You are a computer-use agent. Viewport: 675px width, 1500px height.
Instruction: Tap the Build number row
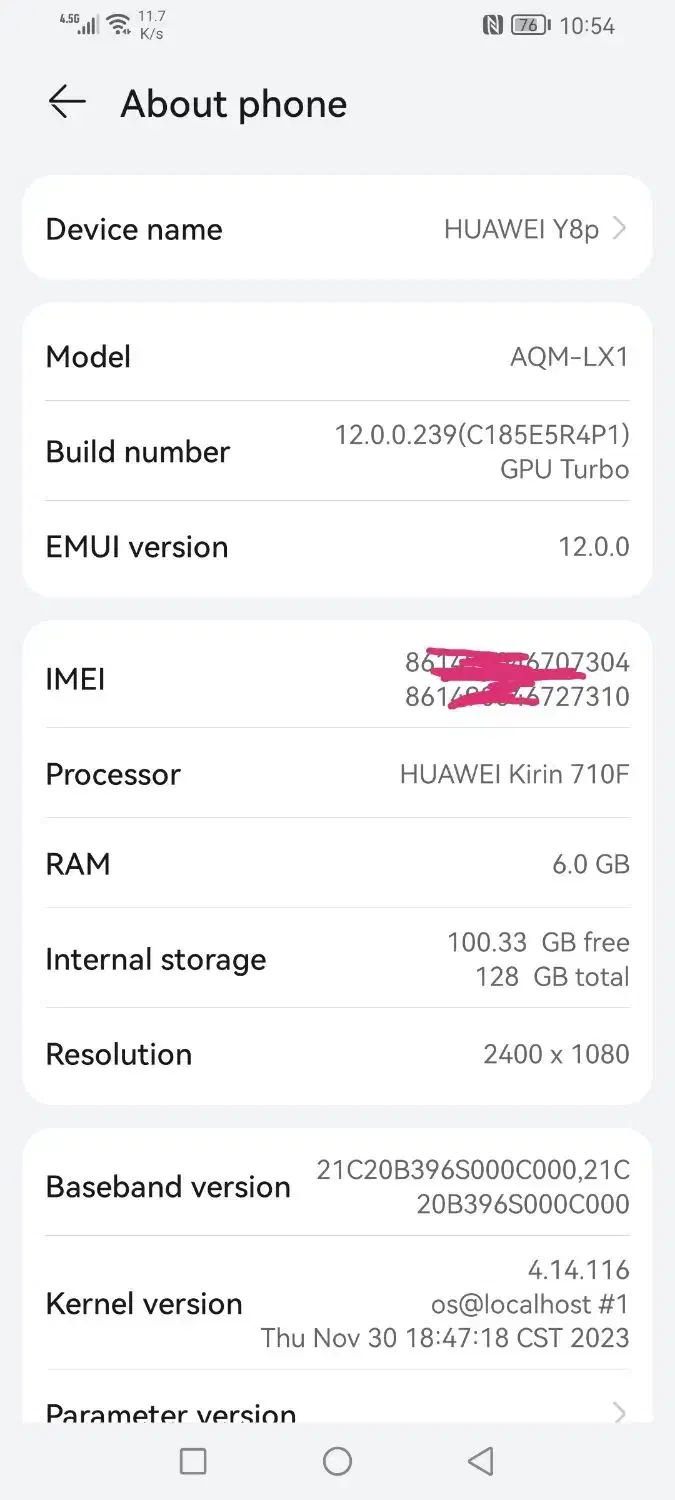point(337,451)
